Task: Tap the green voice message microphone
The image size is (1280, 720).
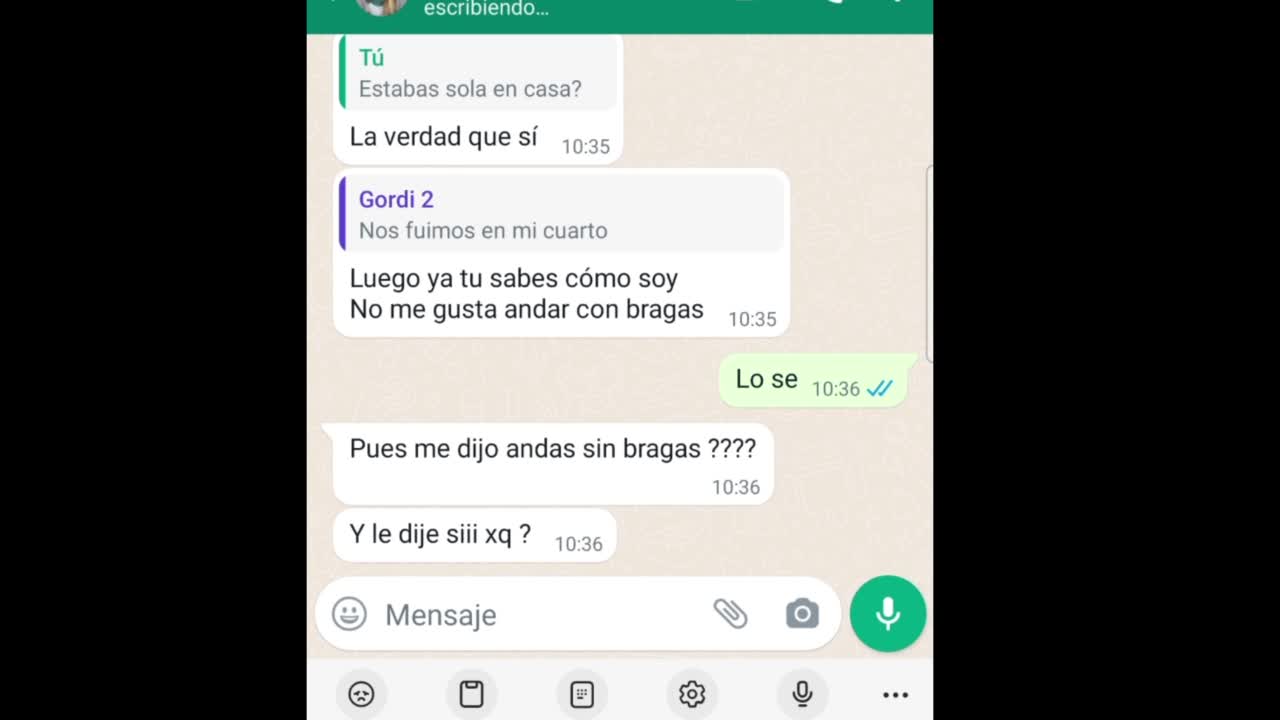Action: click(x=888, y=614)
